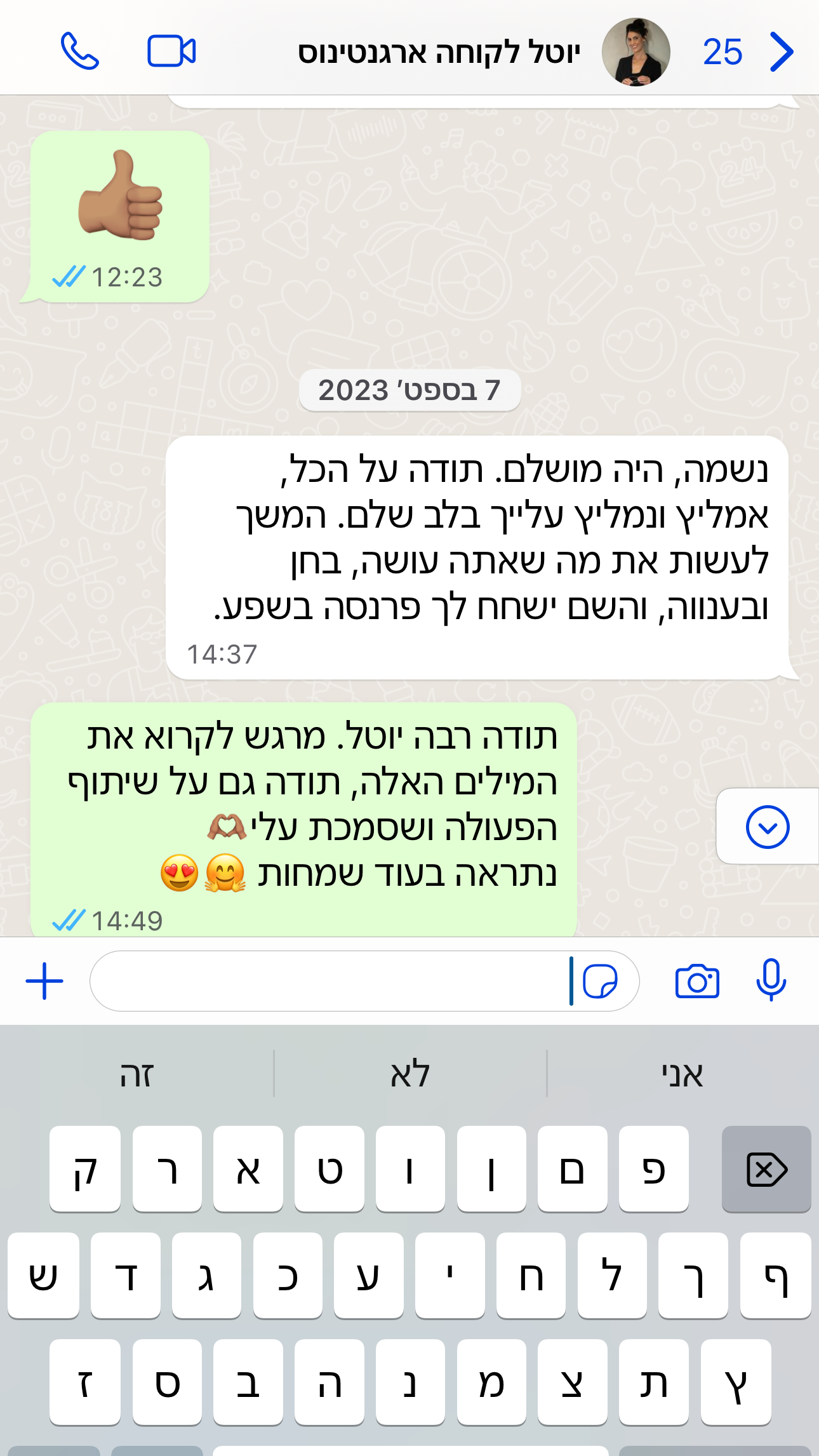
Task: Record a voice message with the microphone
Action: click(771, 981)
